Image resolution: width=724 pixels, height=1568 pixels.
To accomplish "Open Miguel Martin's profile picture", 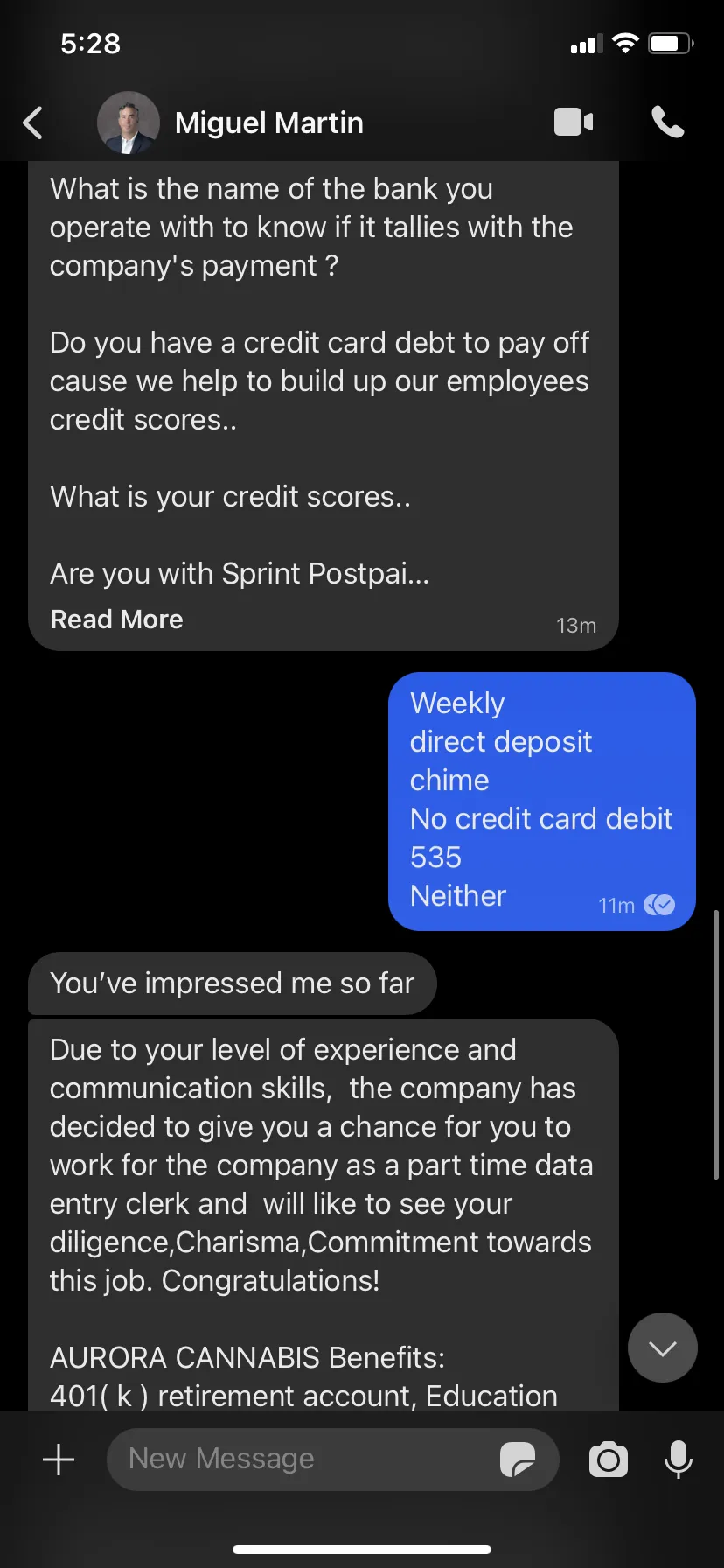I will [x=129, y=123].
